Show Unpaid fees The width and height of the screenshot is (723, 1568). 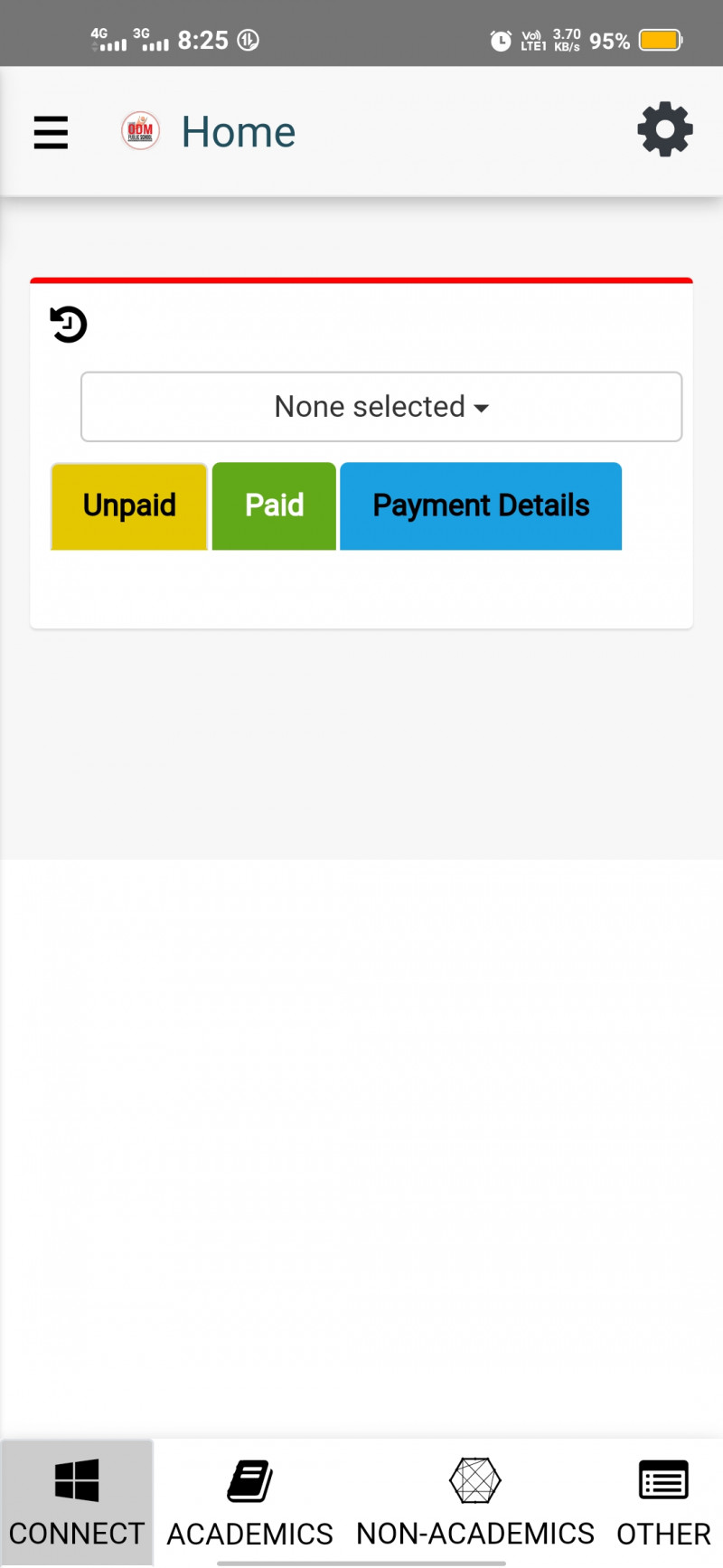point(129,505)
